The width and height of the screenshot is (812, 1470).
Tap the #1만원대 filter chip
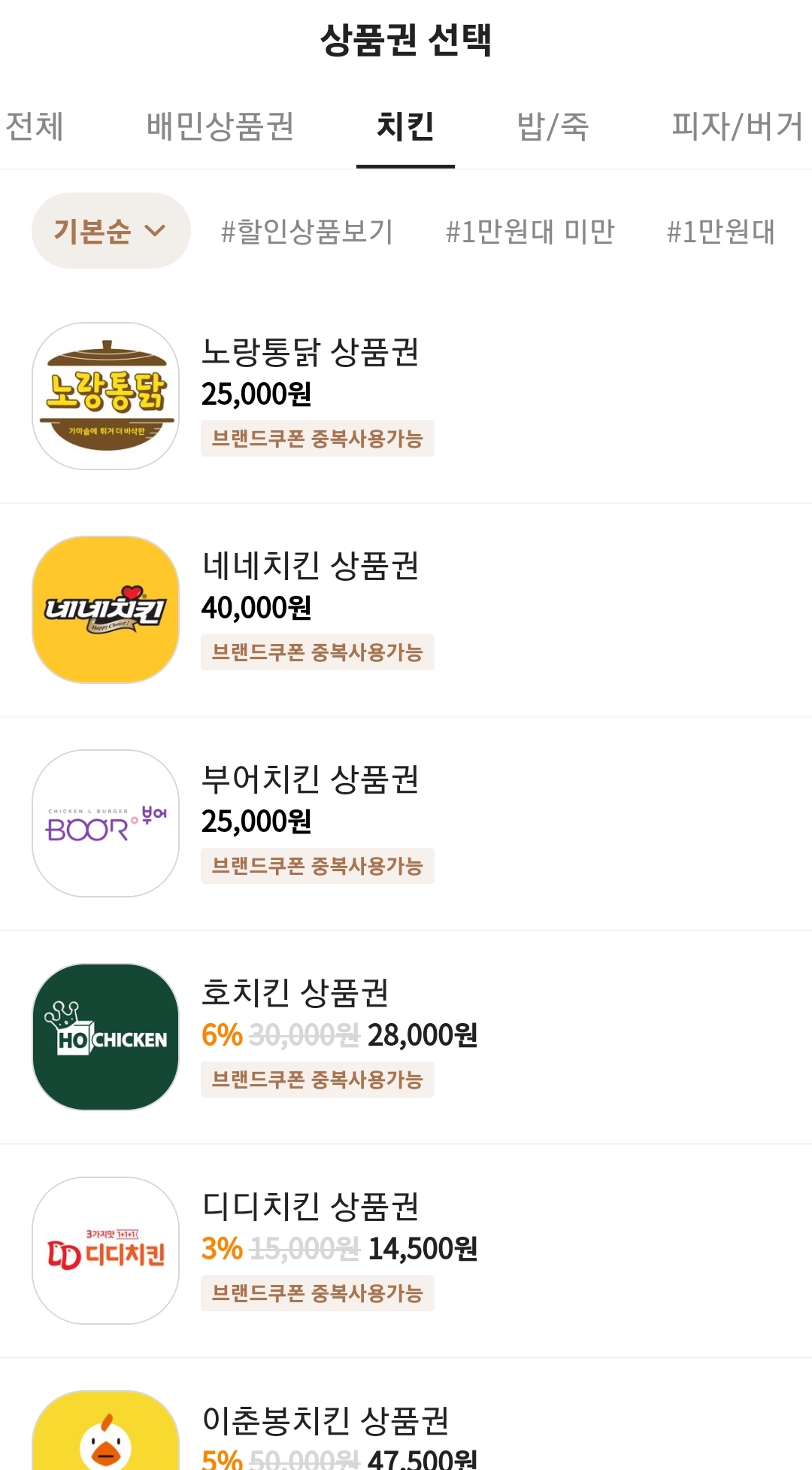[x=720, y=232]
